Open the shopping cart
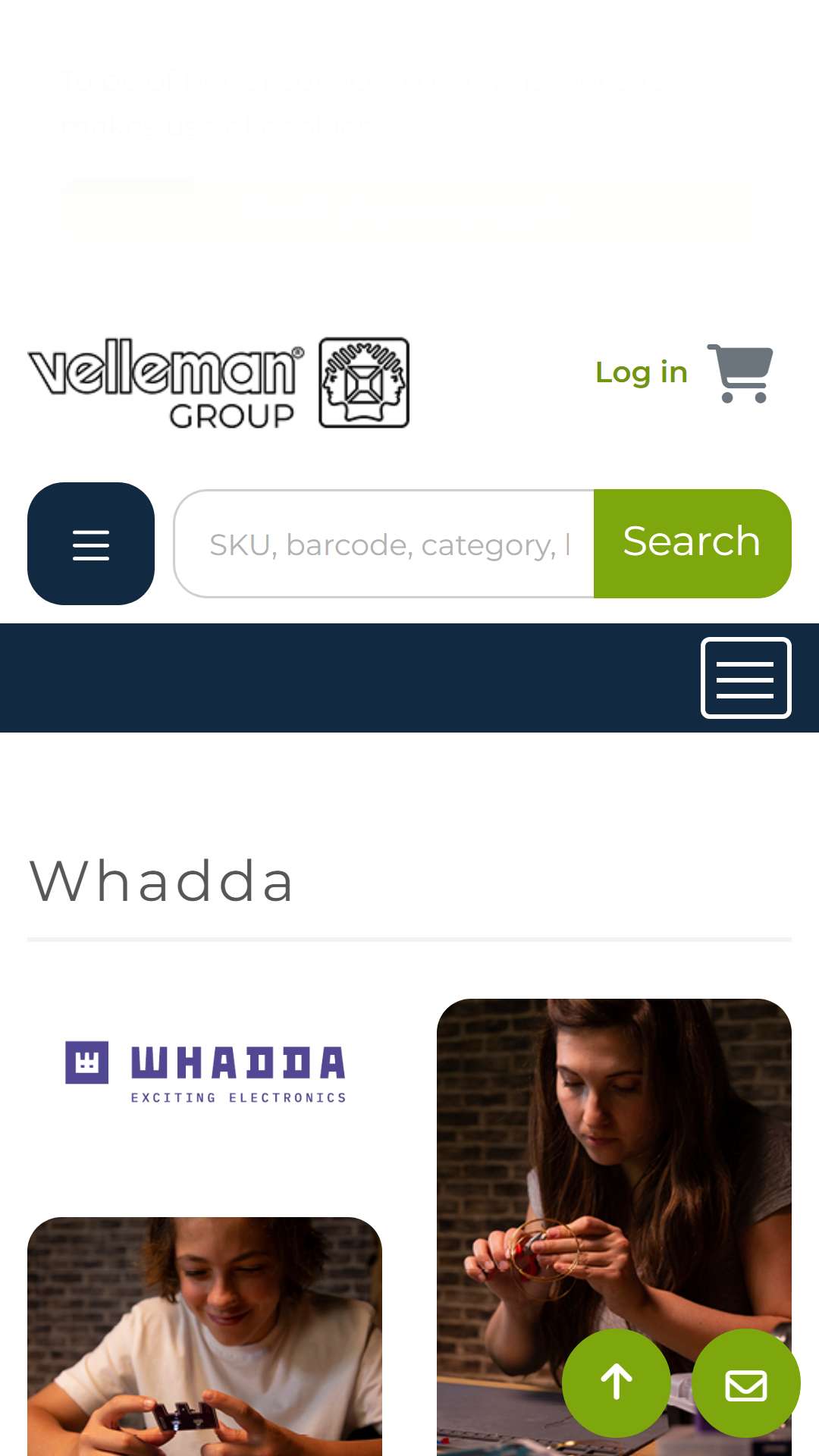Image resolution: width=819 pixels, height=1456 pixels. 740,373
